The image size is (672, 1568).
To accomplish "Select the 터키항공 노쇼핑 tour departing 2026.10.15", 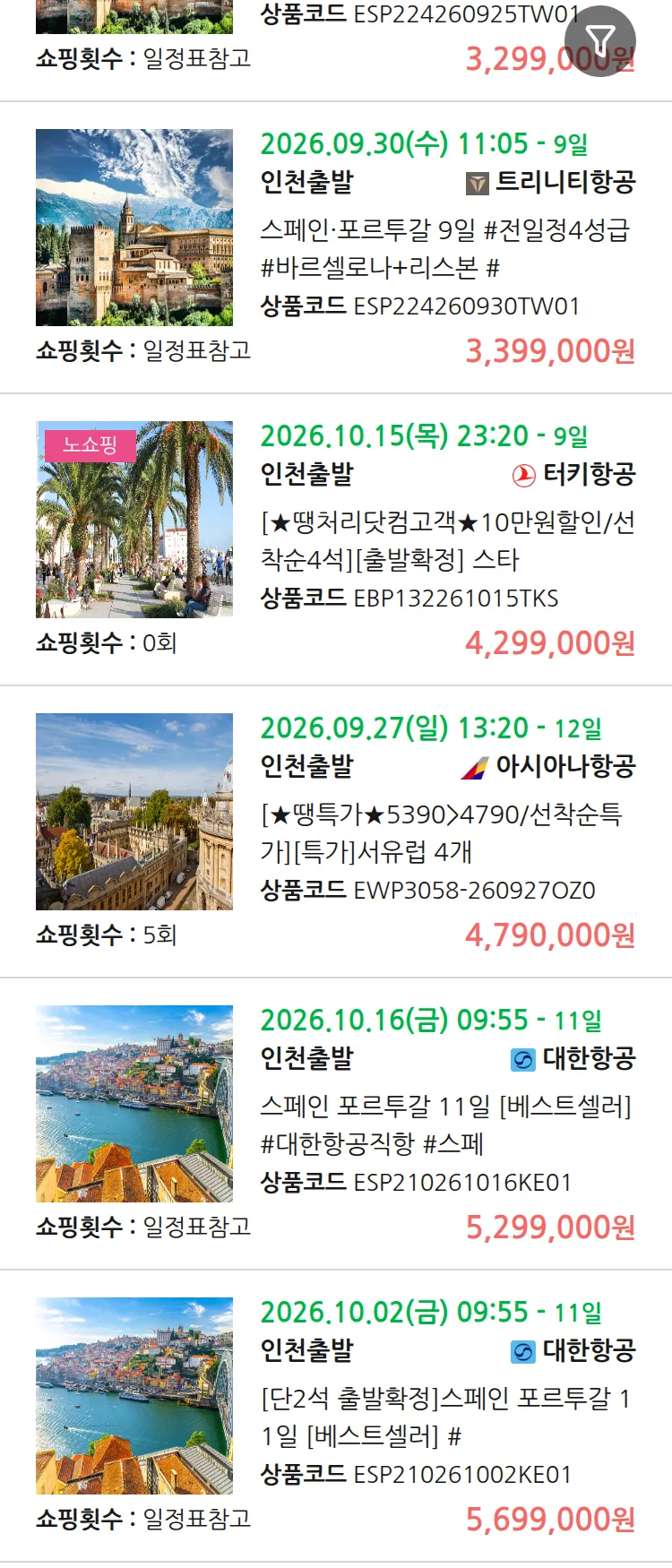I will [x=336, y=539].
